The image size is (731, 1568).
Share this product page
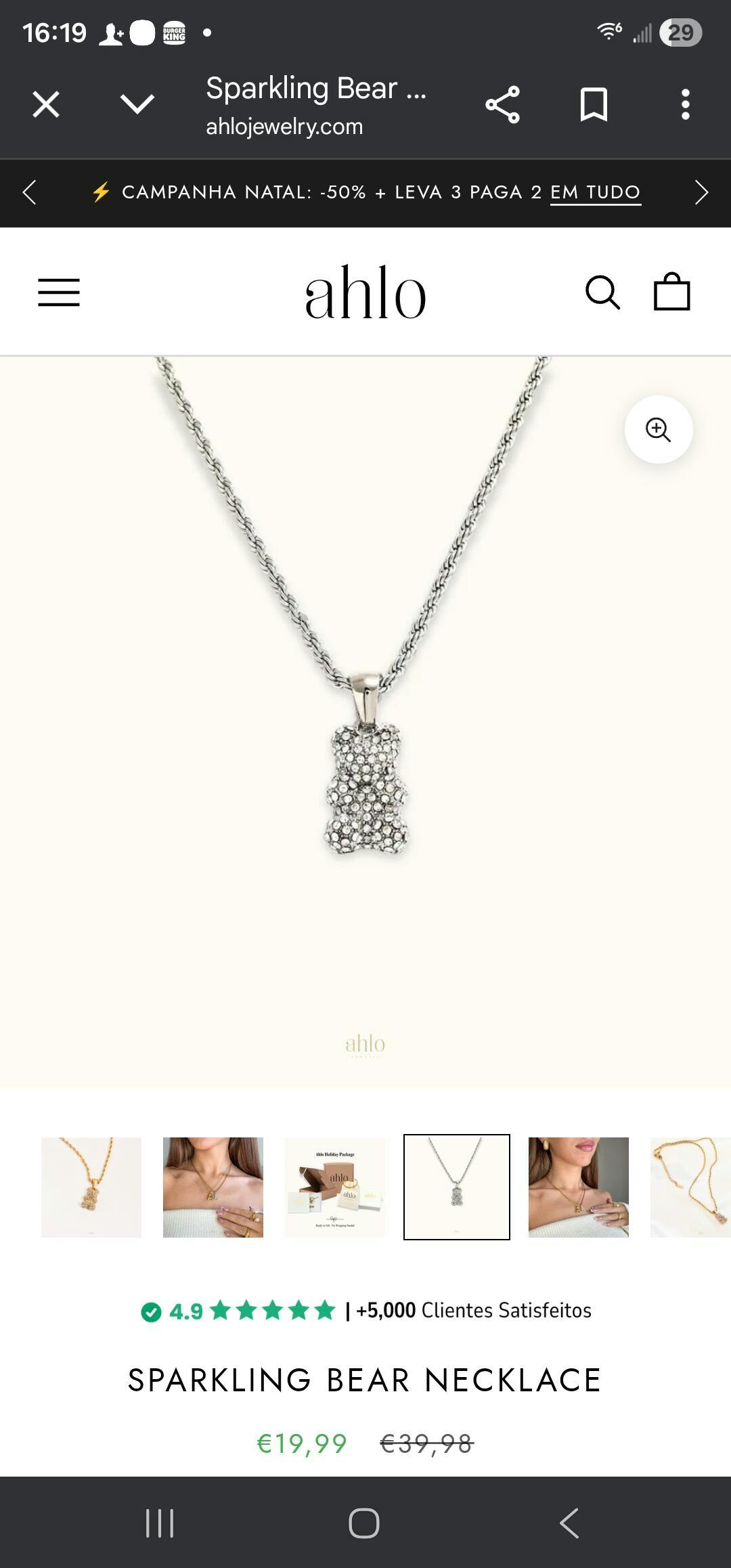[502, 105]
